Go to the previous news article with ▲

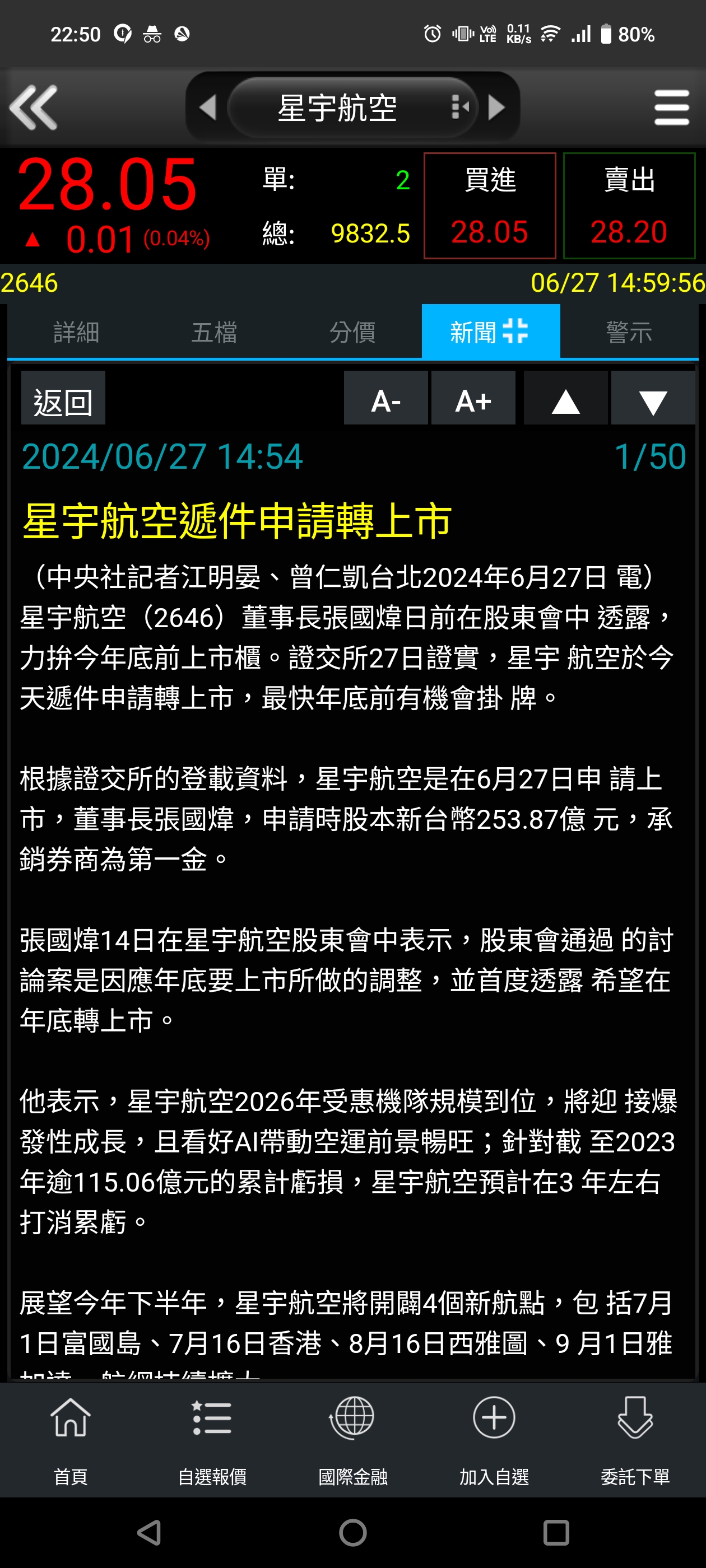tap(565, 400)
